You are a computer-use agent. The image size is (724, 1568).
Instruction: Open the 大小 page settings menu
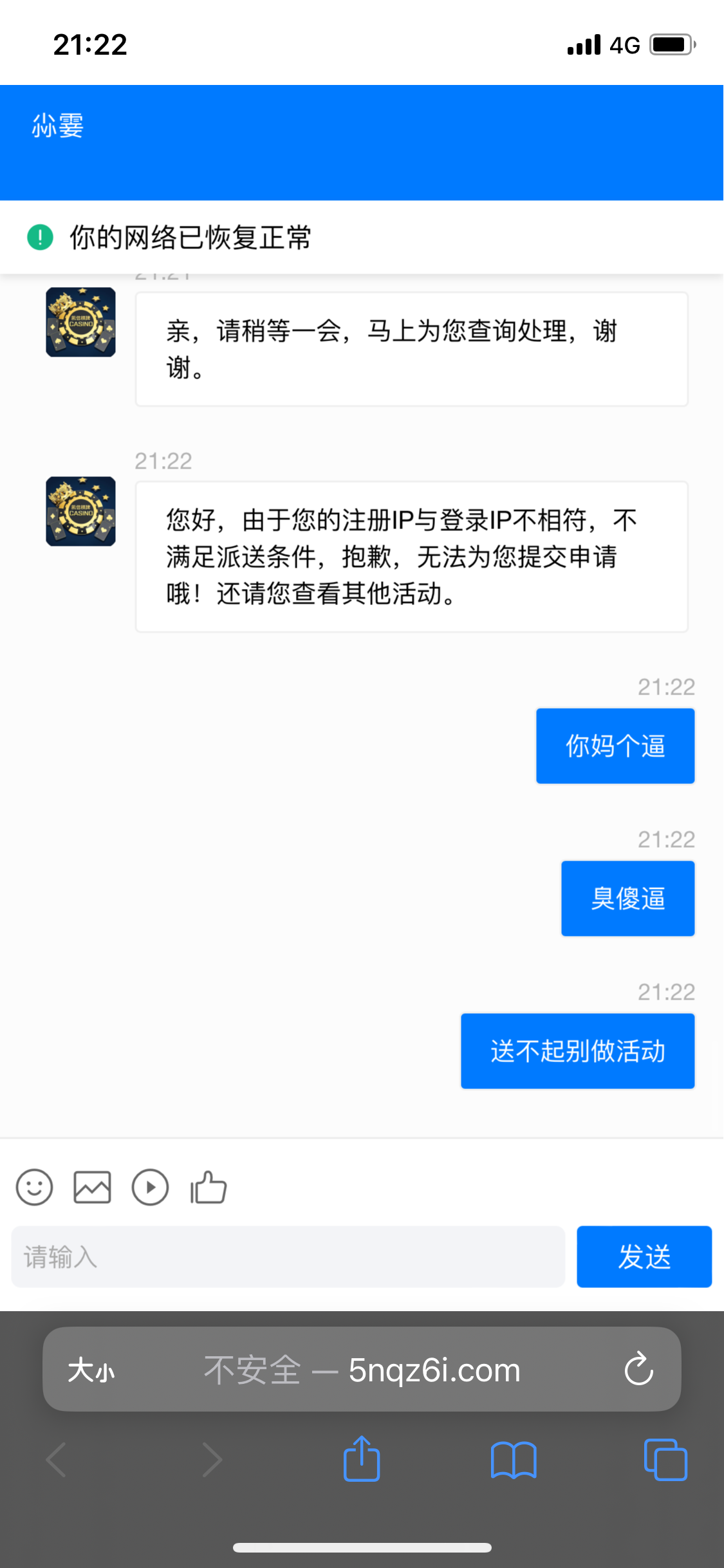click(x=91, y=1370)
